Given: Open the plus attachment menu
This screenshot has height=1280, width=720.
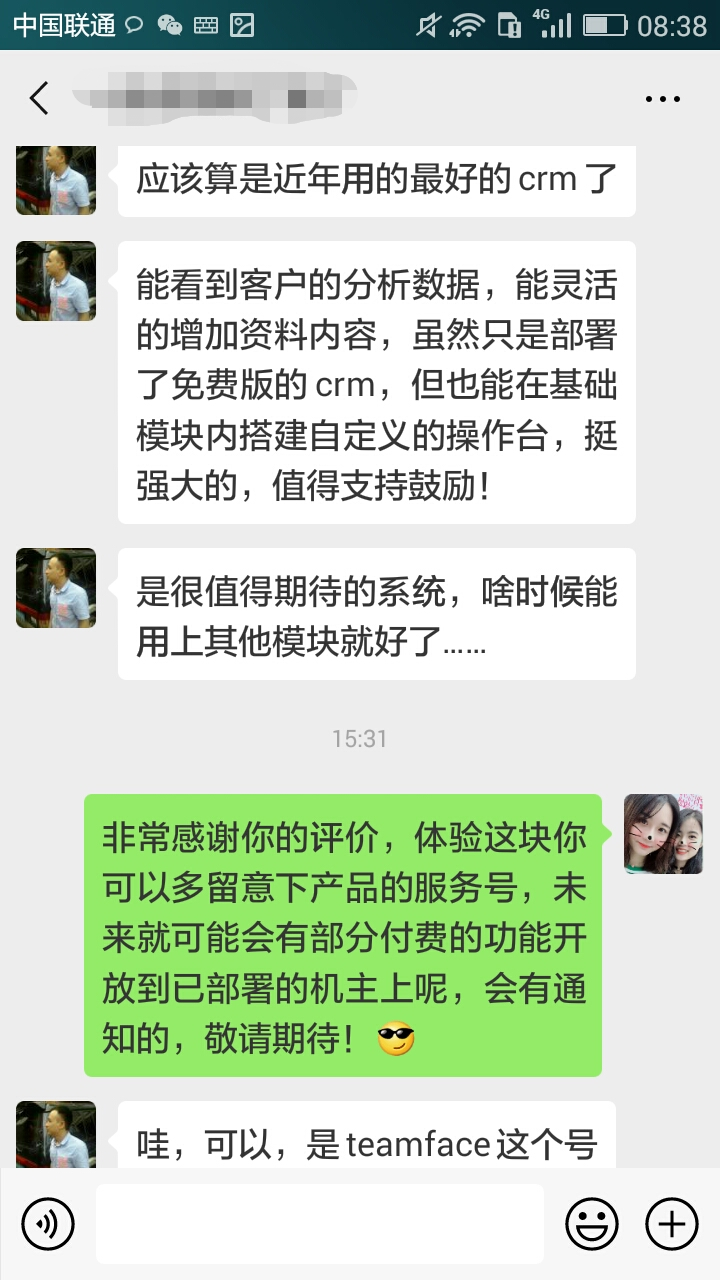Looking at the screenshot, I should point(671,1223).
